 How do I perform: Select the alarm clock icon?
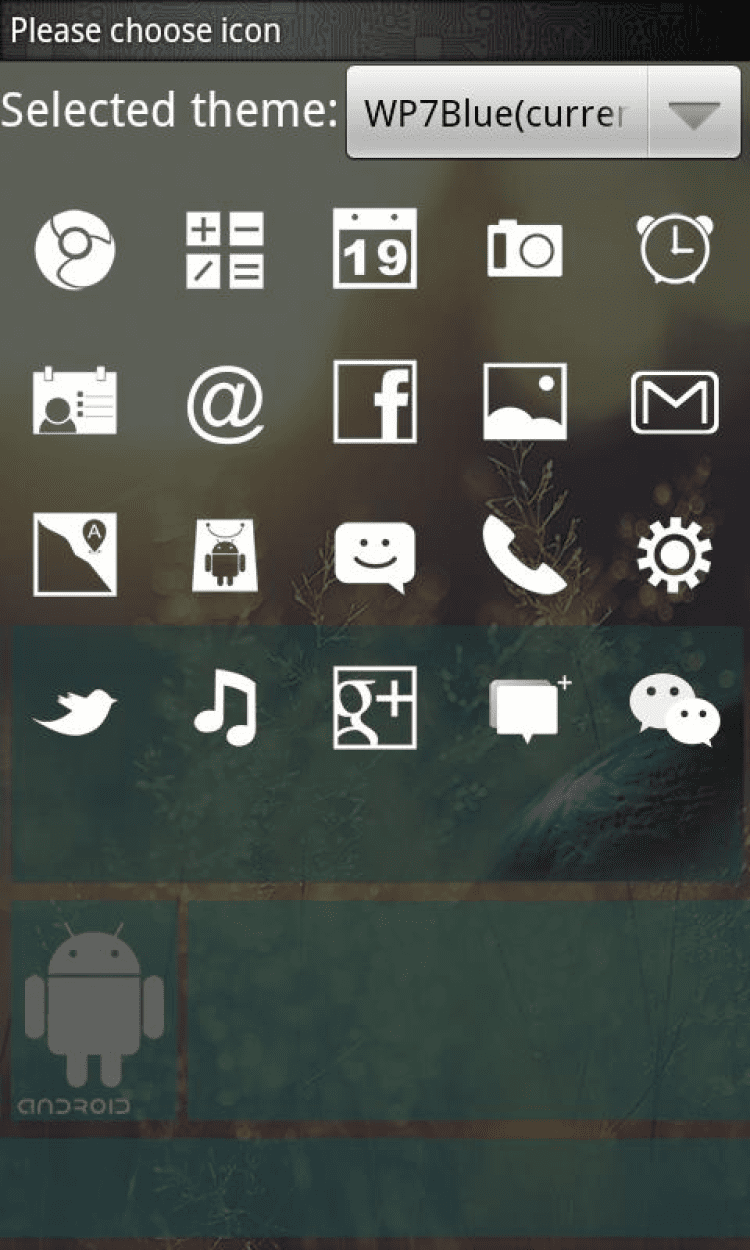click(x=675, y=249)
